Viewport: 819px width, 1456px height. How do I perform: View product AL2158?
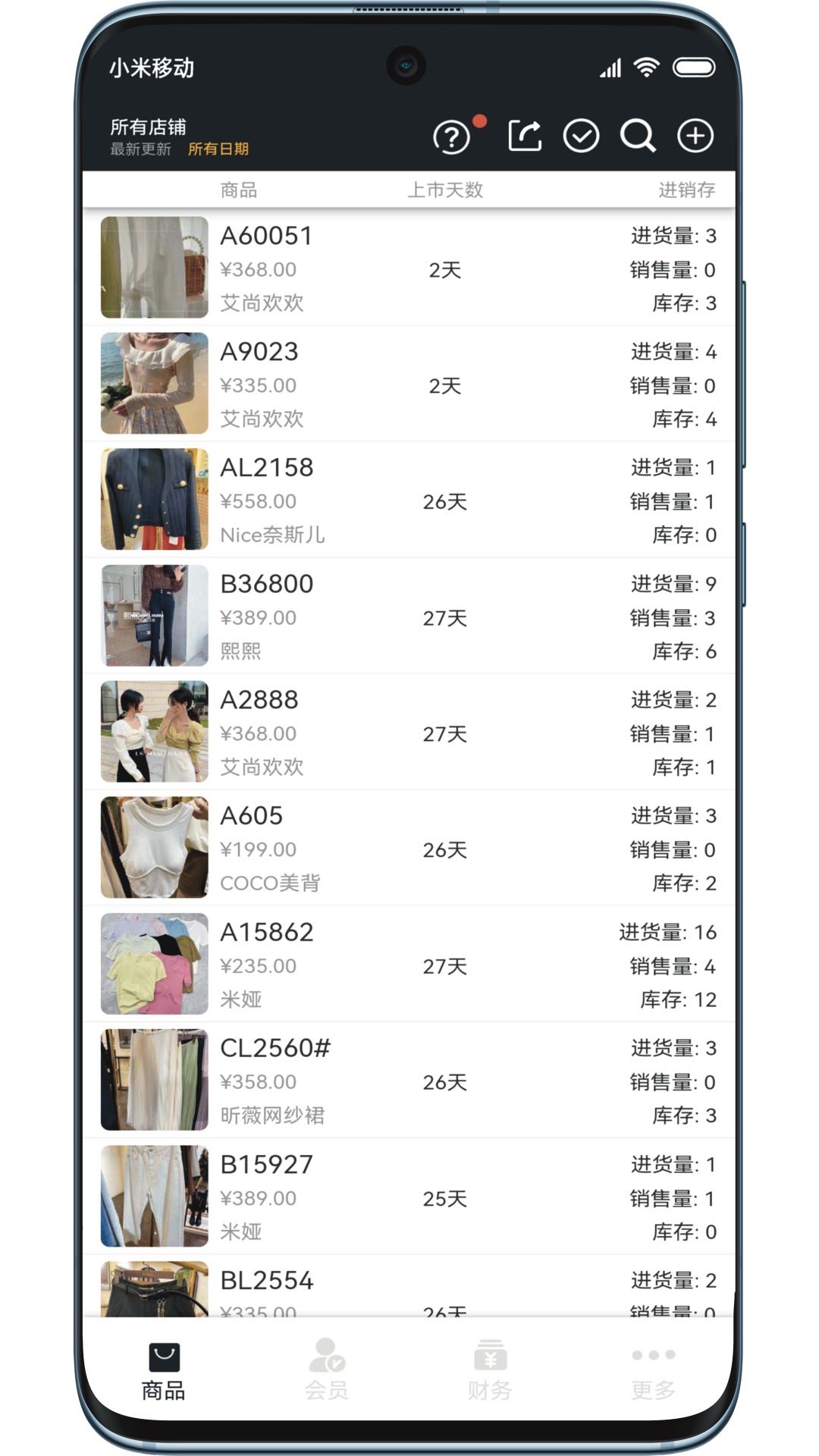tap(409, 500)
